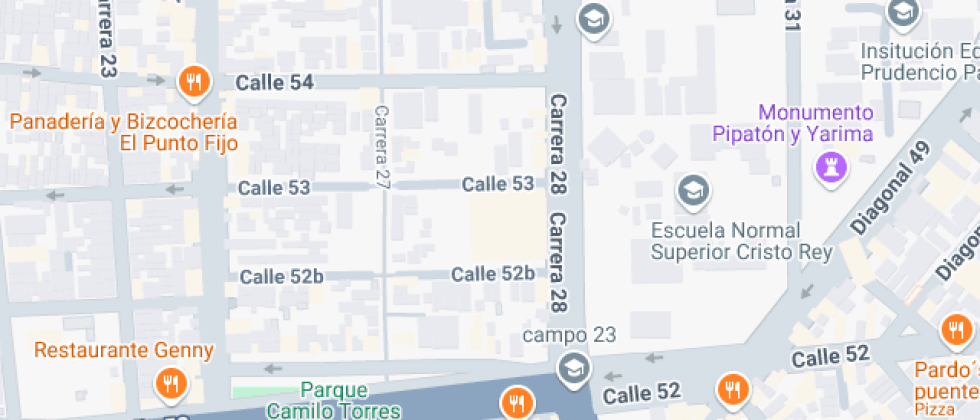Select the campo 23 school pin
980x420 pixels.
(x=573, y=367)
